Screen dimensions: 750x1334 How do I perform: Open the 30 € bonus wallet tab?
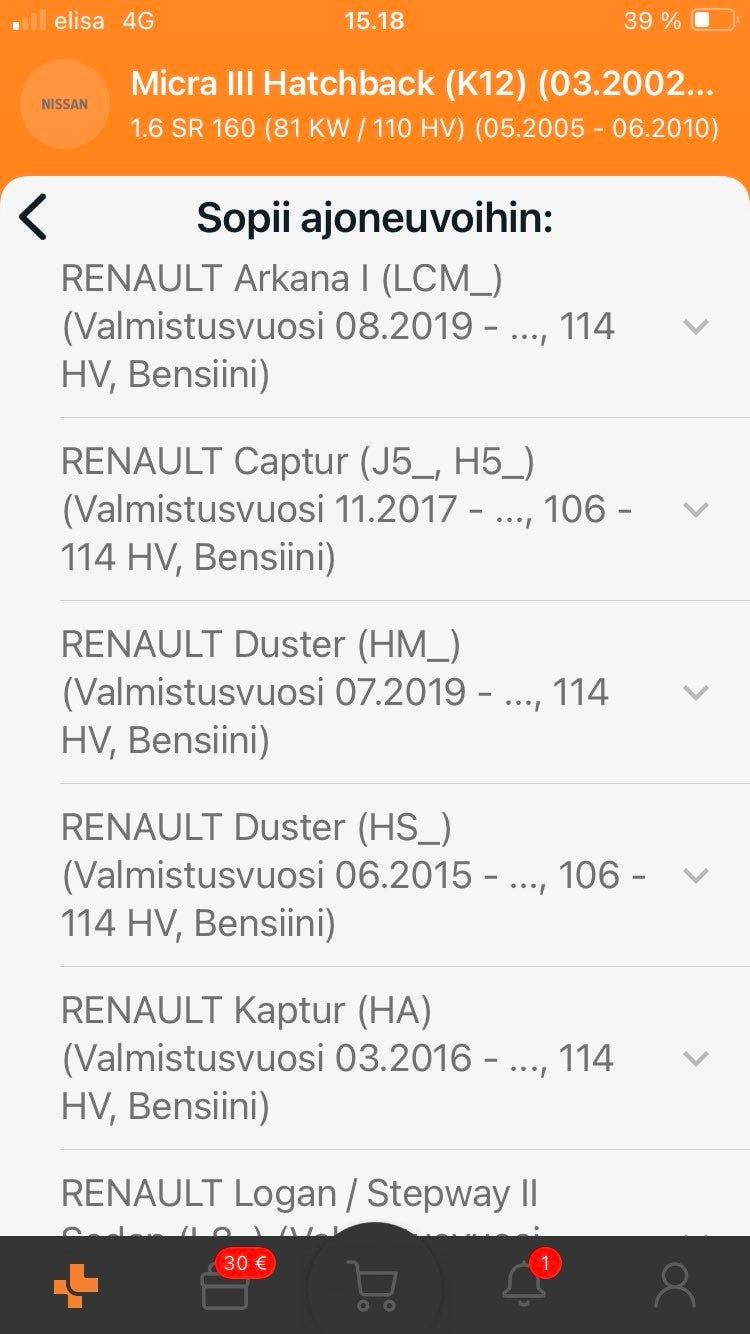coord(226,1286)
